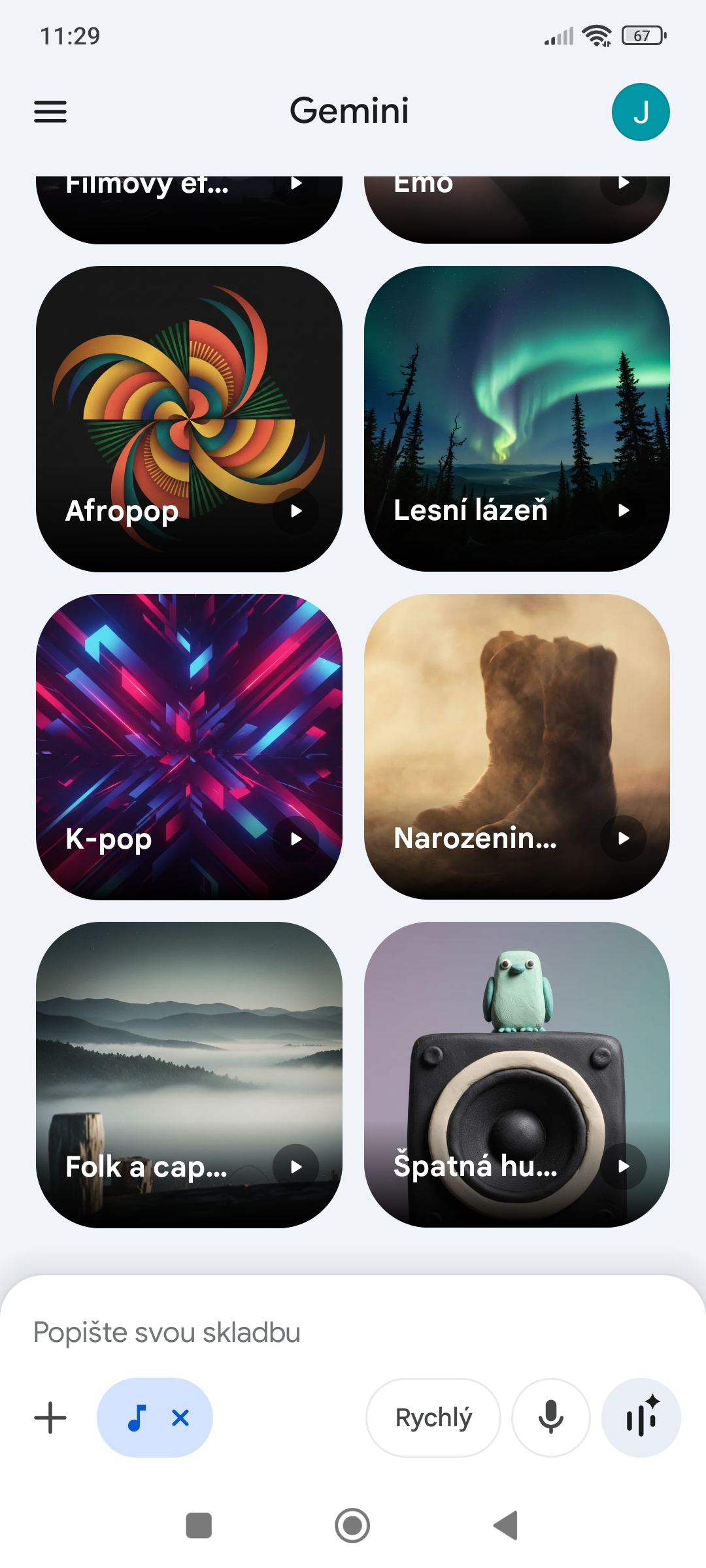Go to the system home screen

click(x=352, y=1526)
